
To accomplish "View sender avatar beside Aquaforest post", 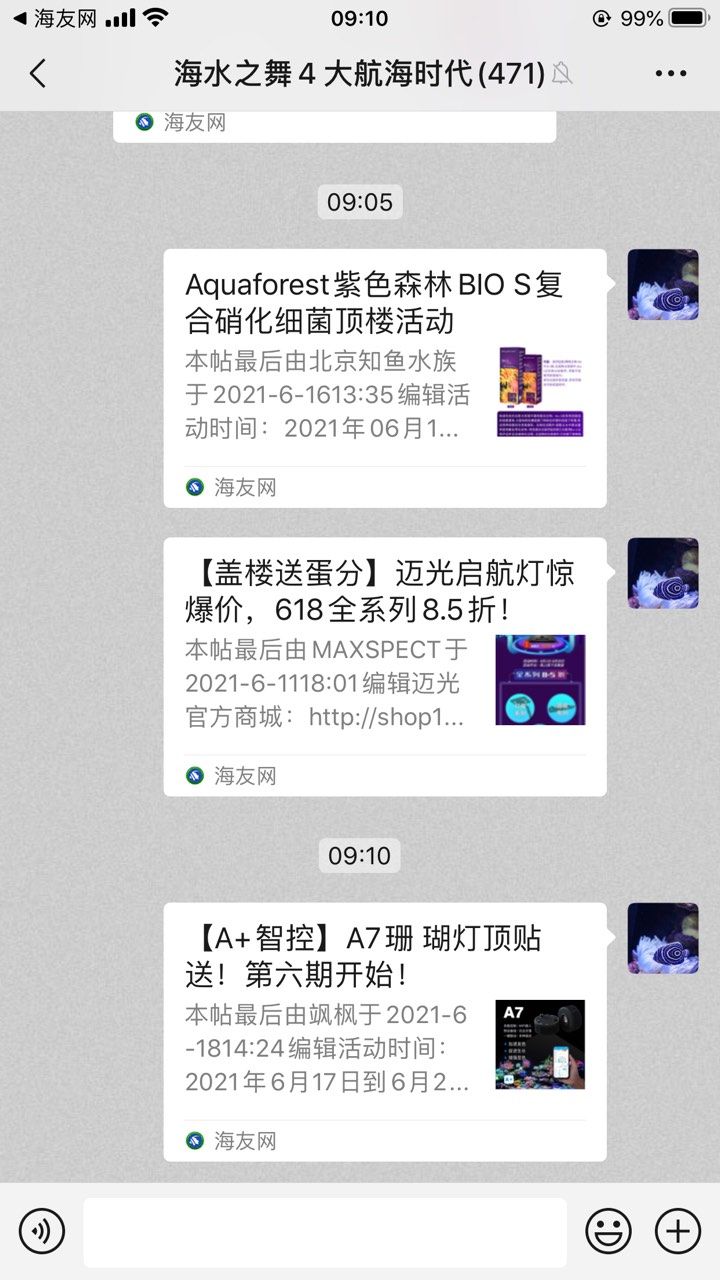I will 662,285.
